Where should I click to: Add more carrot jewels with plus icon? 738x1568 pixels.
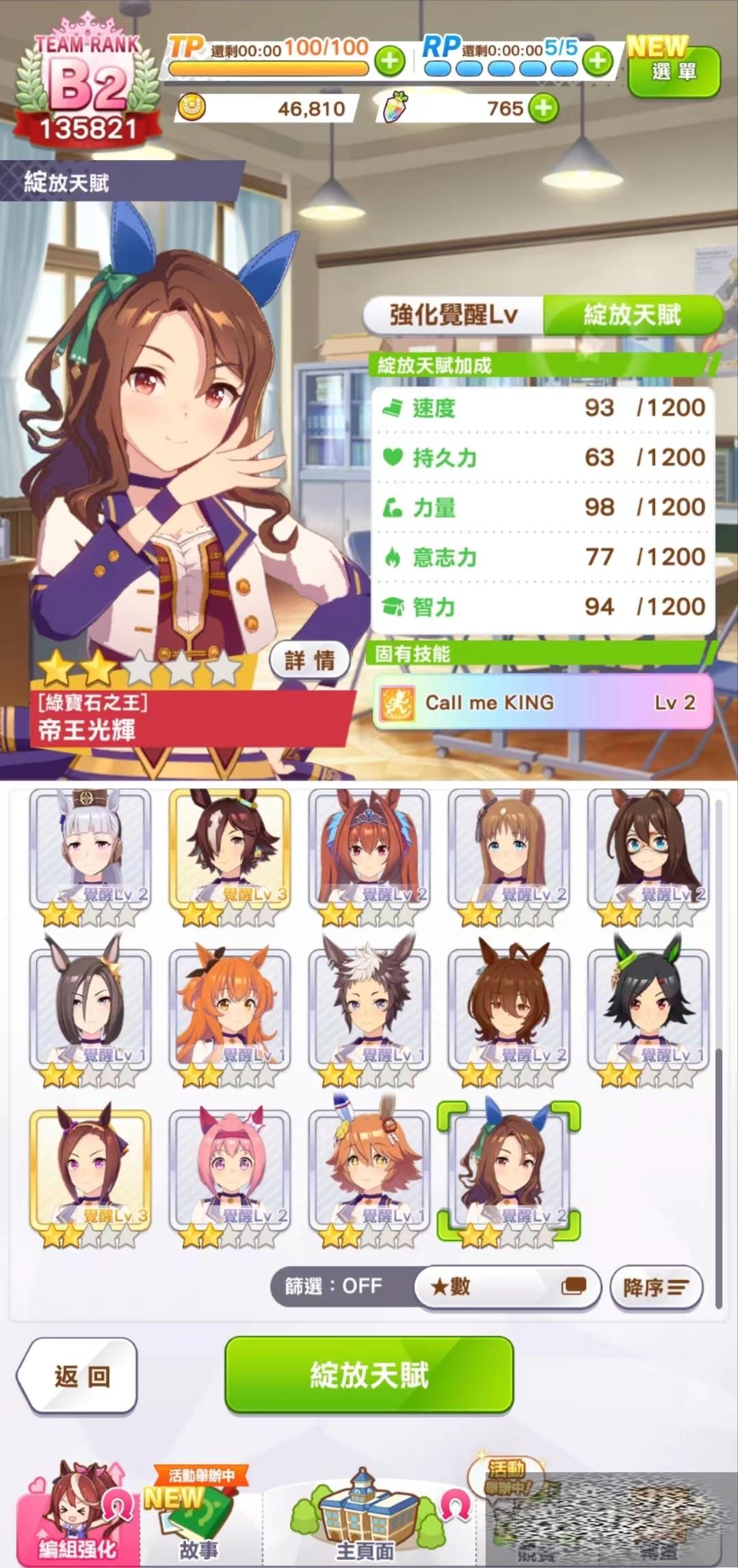coord(544,108)
